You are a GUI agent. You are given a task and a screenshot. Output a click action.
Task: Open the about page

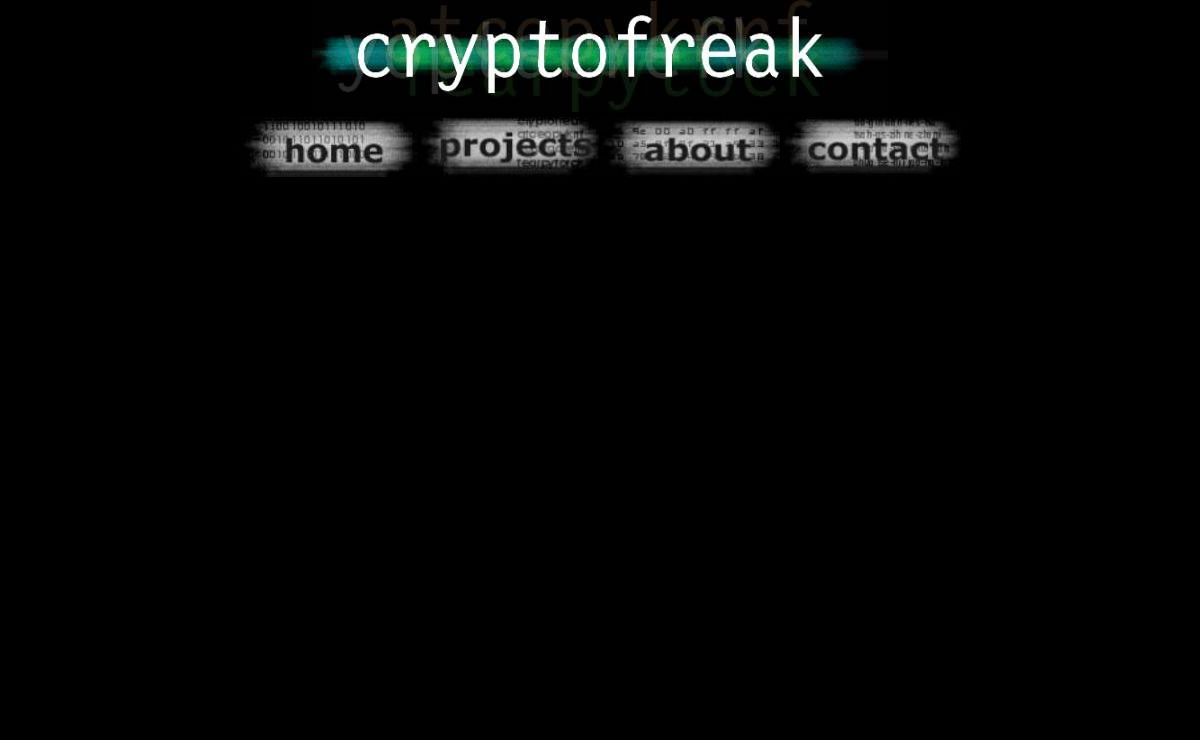(696, 150)
